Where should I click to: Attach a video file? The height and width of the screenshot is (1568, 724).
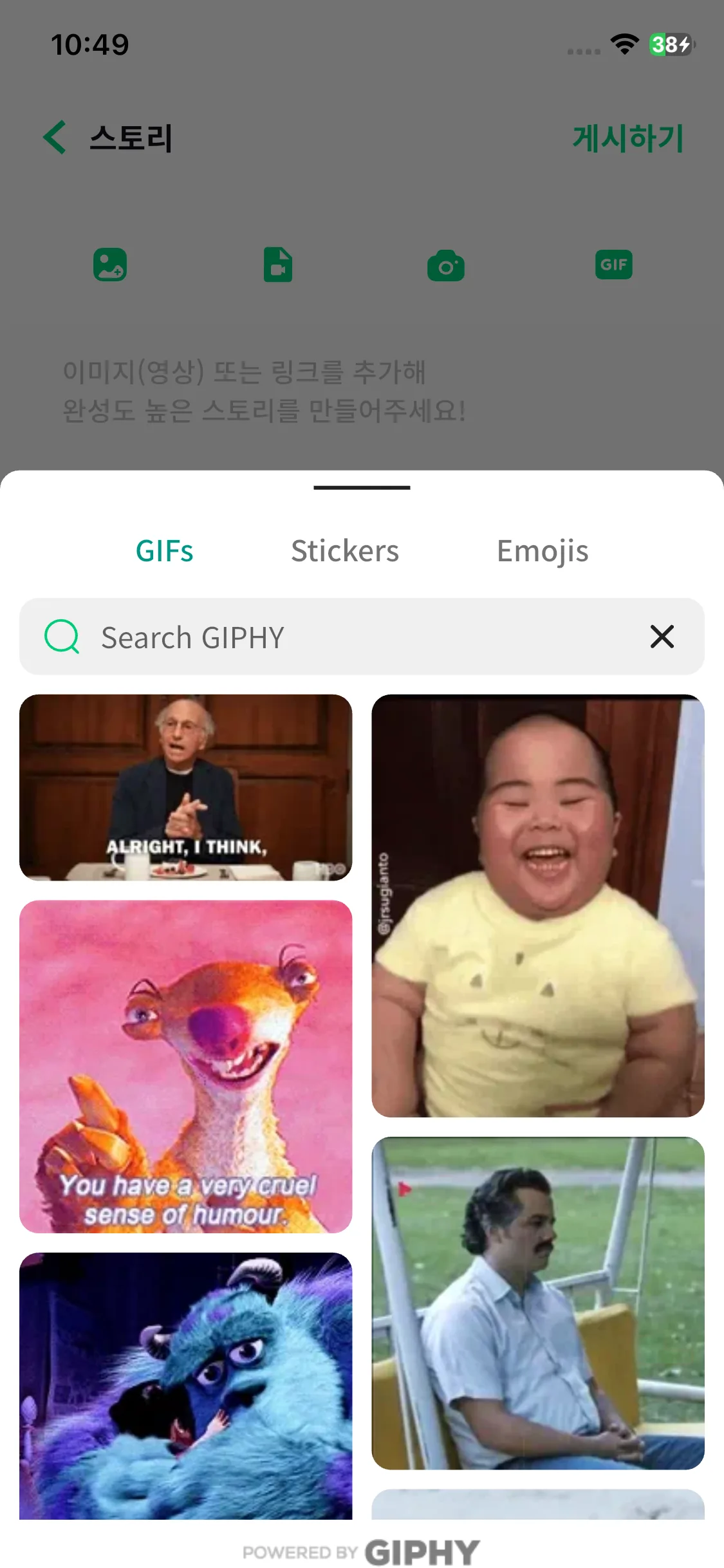click(278, 265)
